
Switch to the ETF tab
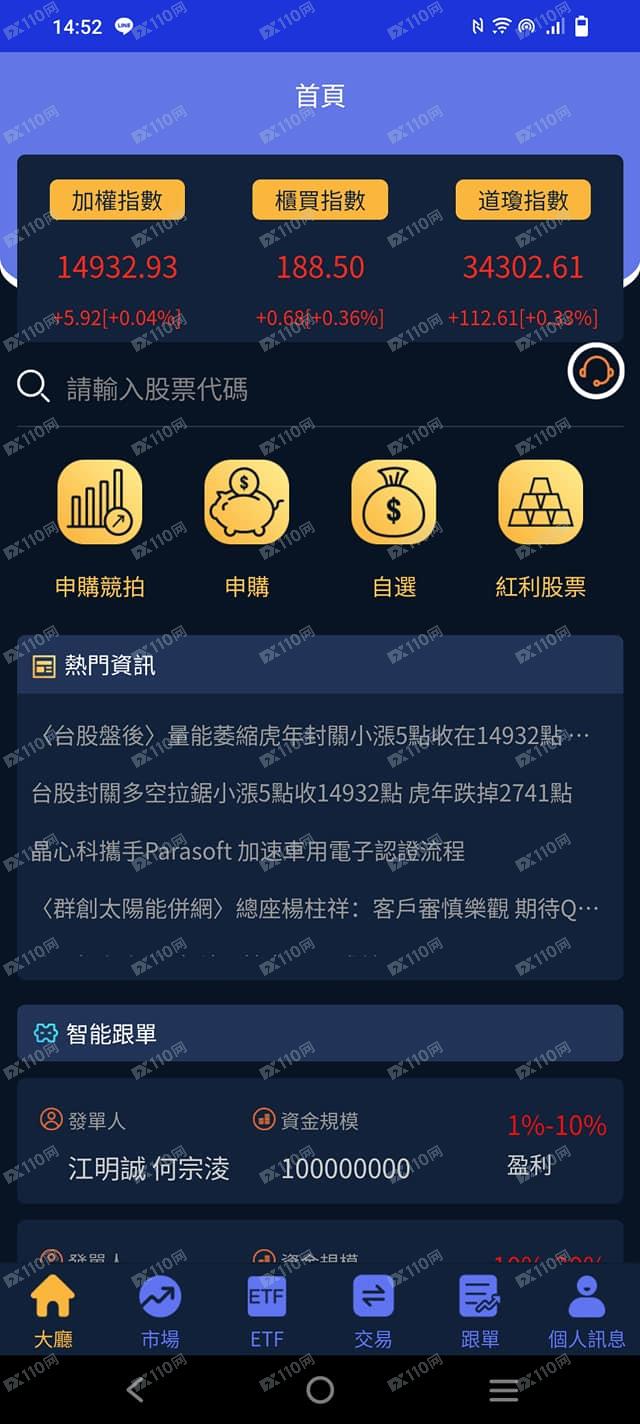[x=267, y=1310]
